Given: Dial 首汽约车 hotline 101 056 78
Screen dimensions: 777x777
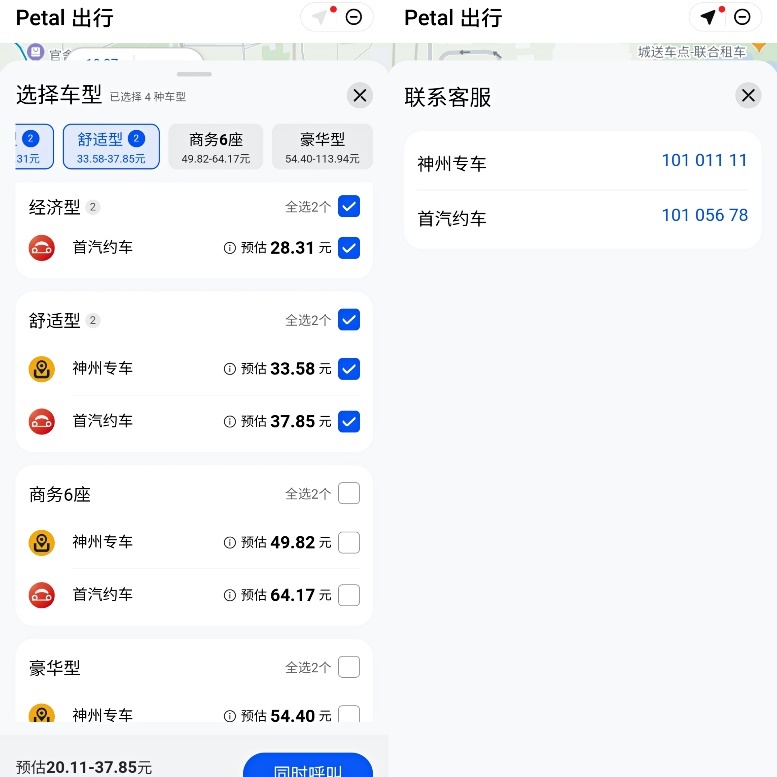Looking at the screenshot, I should 704,216.
